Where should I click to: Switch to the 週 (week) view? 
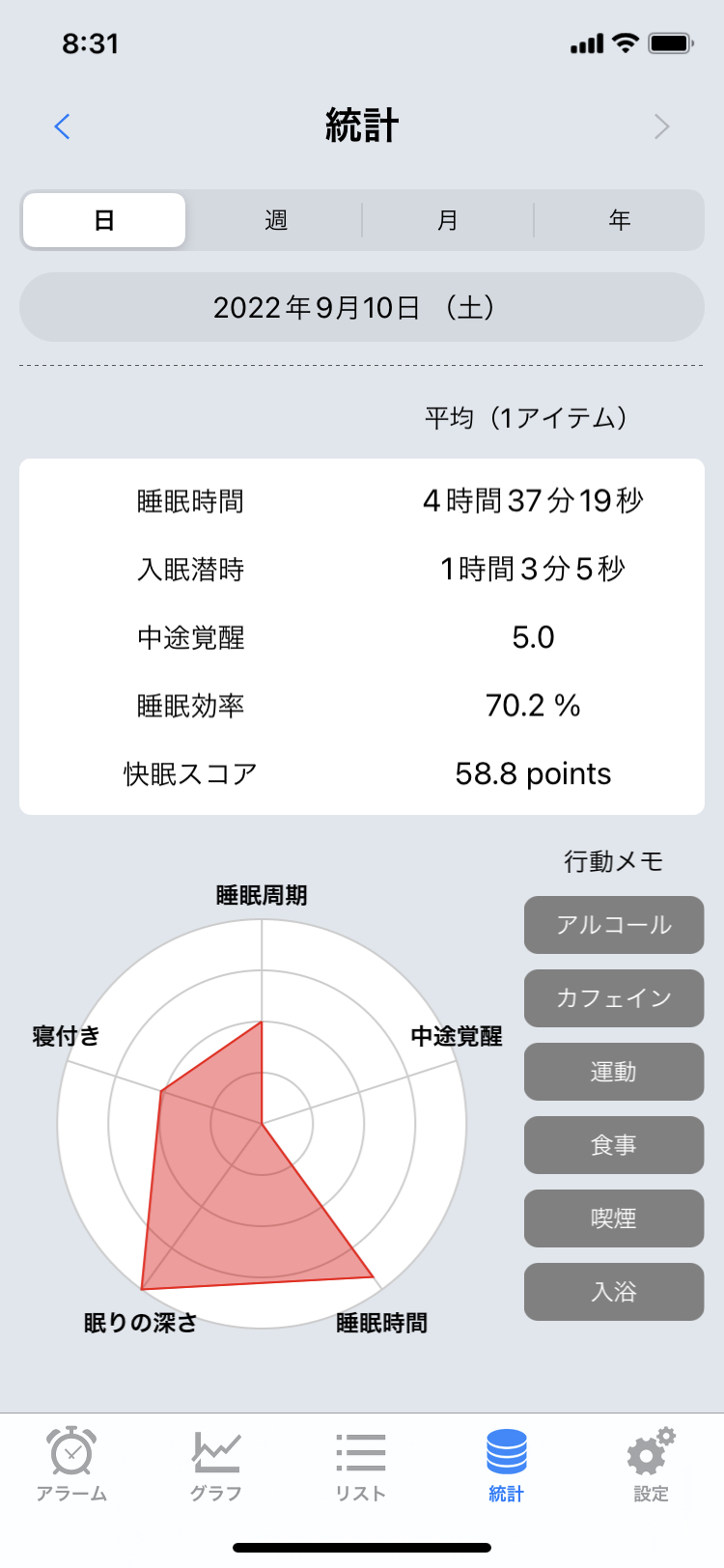[x=276, y=220]
